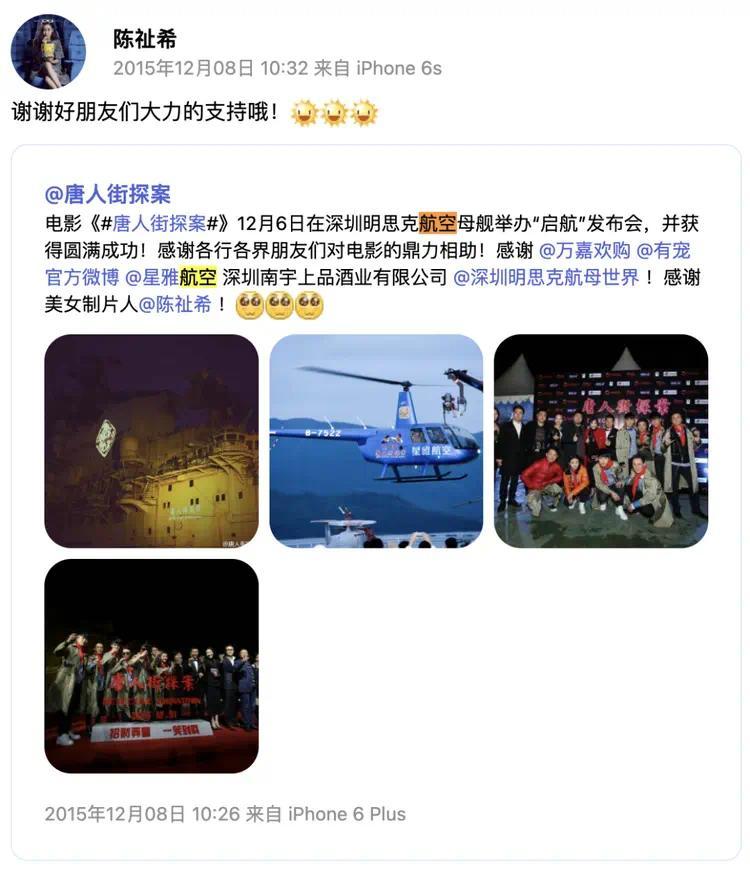Open the @深圳明思克航母世界 mention
This screenshot has height=869, width=750.
click(x=546, y=277)
